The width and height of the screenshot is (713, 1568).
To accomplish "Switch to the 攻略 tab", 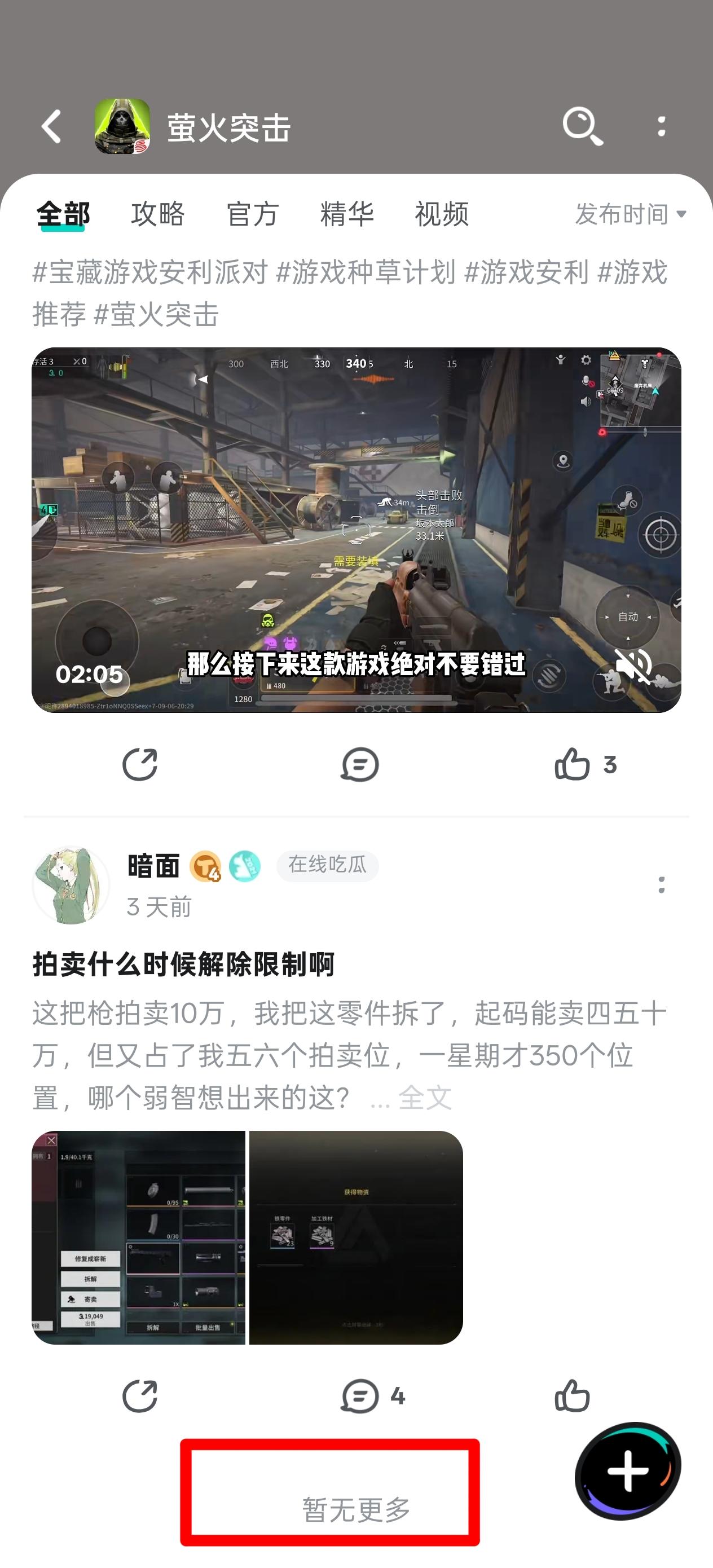I will pyautogui.click(x=157, y=214).
